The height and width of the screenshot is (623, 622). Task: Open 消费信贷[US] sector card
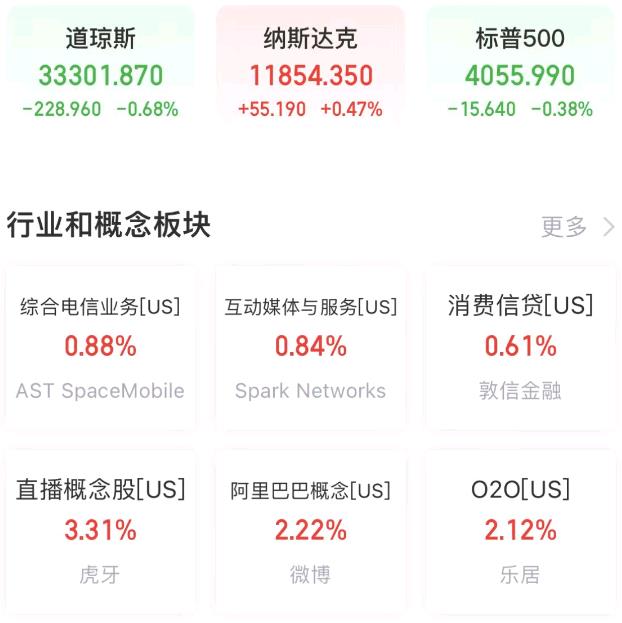tap(520, 347)
